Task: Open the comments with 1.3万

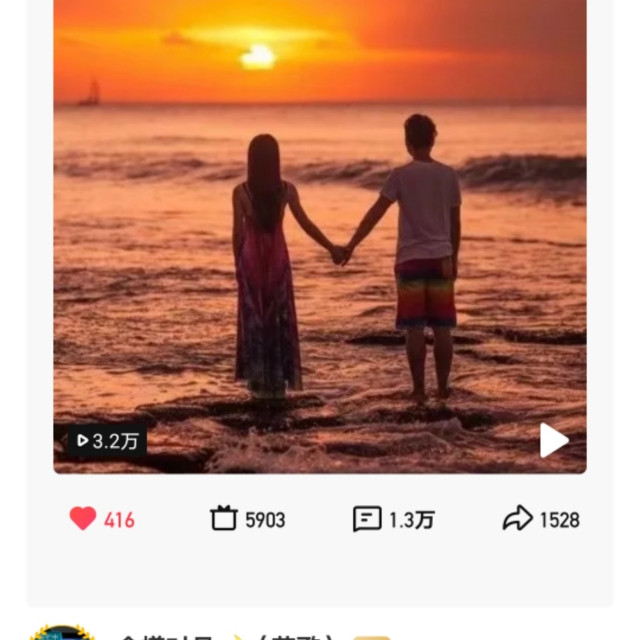Action: pos(367,519)
